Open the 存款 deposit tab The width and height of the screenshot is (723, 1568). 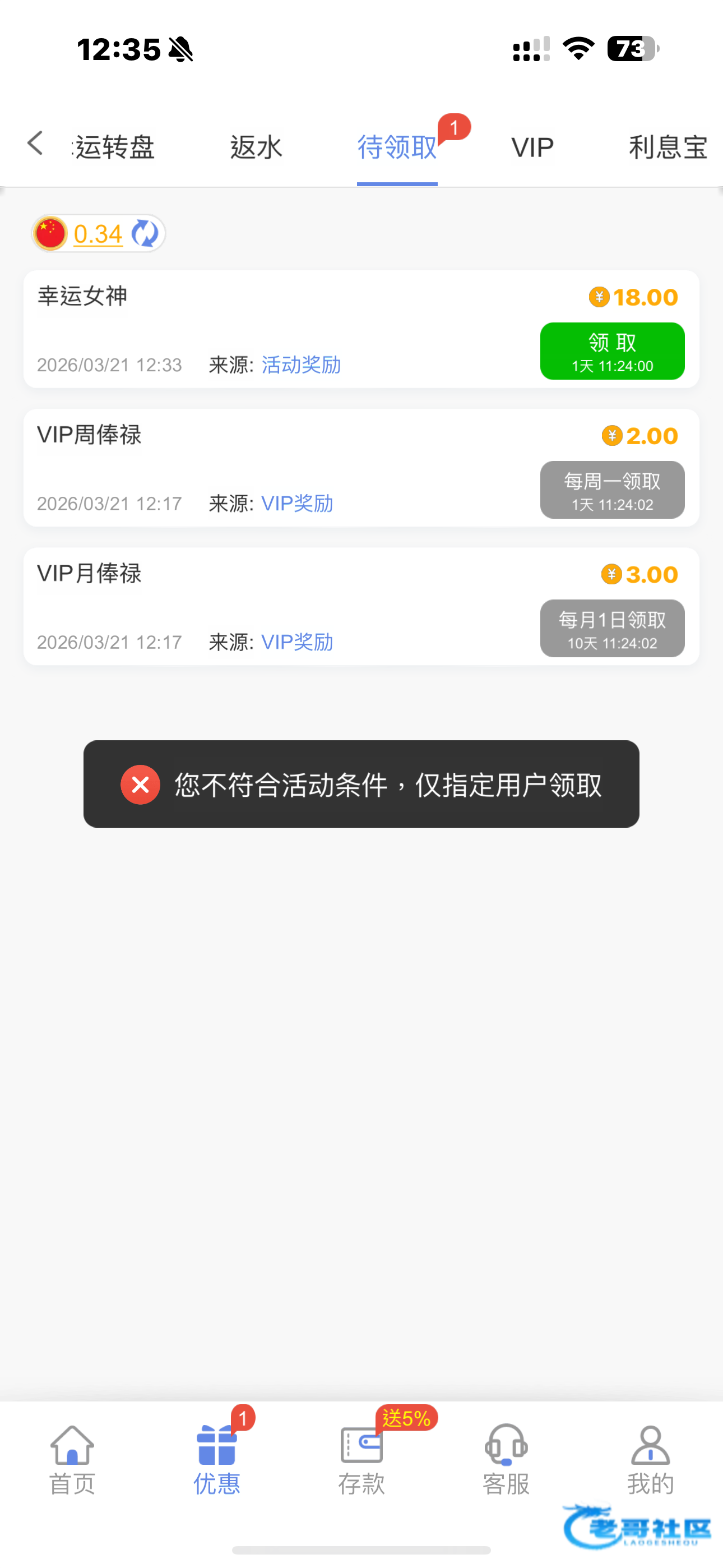click(x=361, y=1460)
